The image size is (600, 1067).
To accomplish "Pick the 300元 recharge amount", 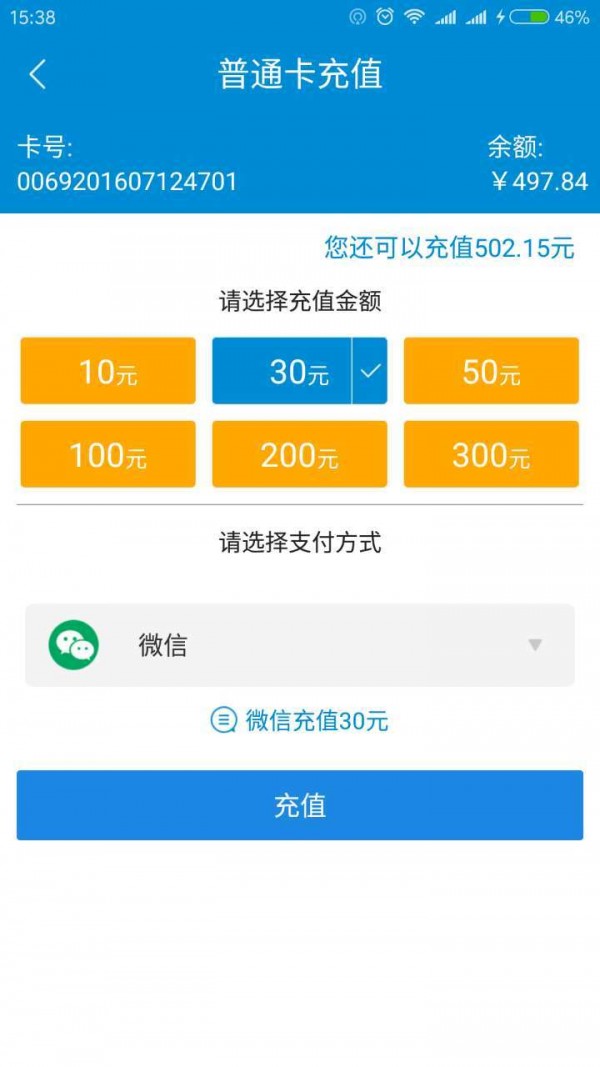I will [491, 455].
